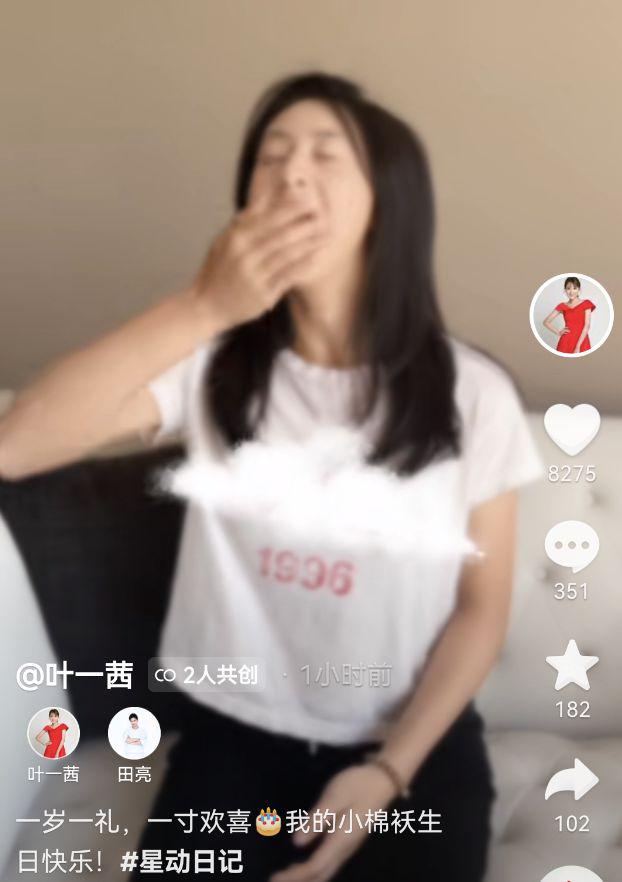Open the comments section

pyautogui.click(x=571, y=547)
